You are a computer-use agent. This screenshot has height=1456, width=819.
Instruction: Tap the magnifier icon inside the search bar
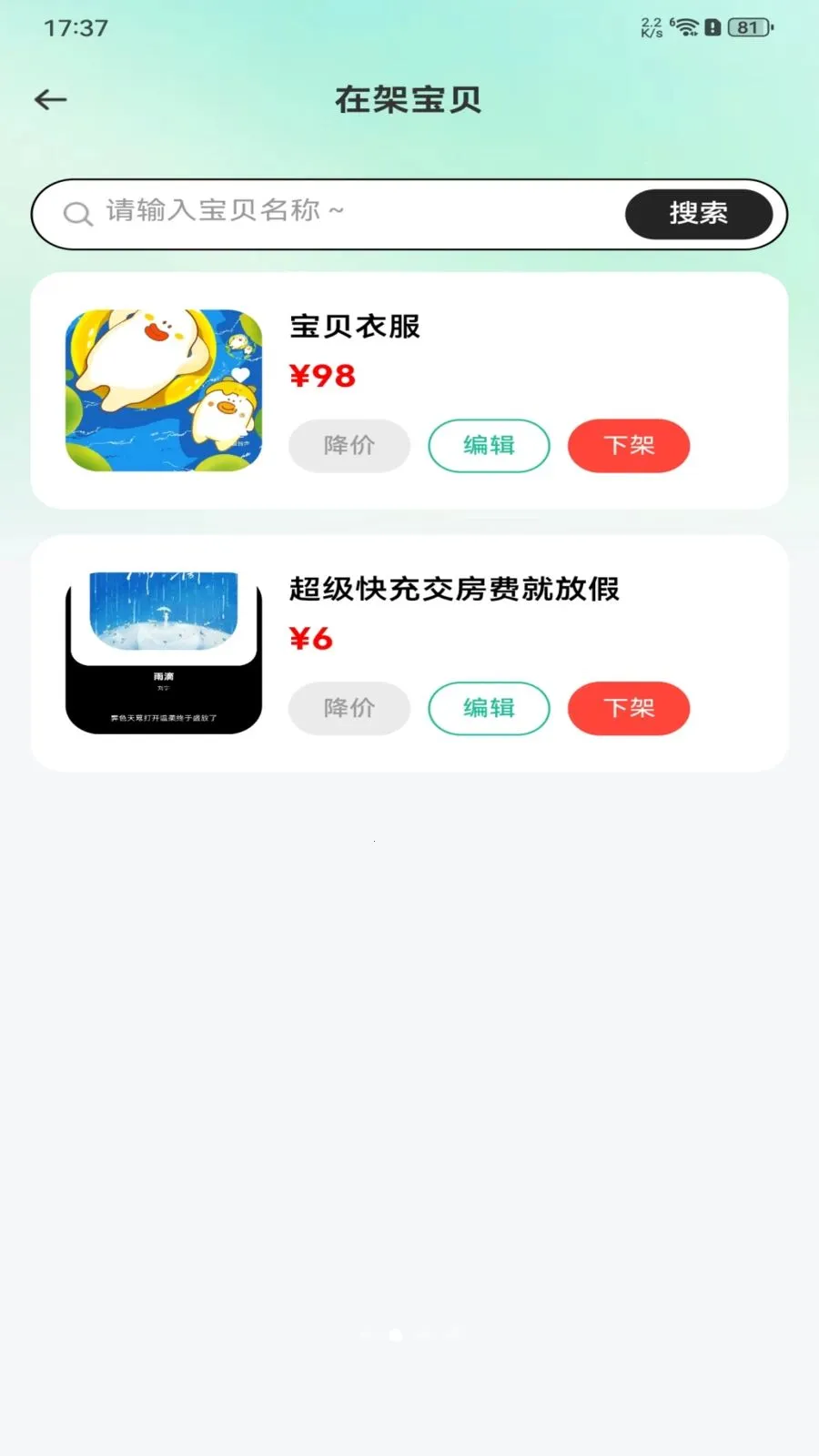pyautogui.click(x=77, y=214)
